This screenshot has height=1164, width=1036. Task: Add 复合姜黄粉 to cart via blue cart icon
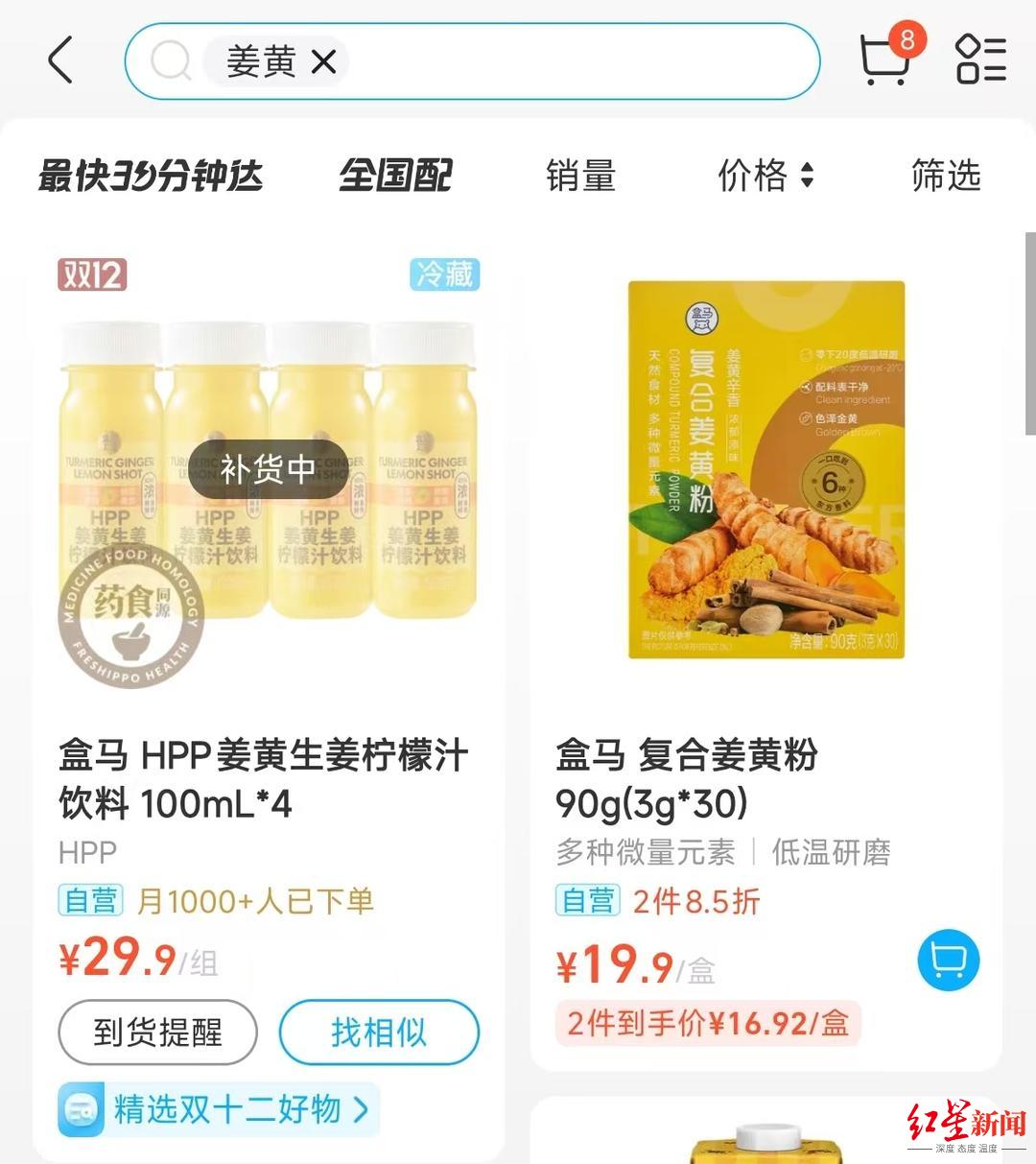pos(948,960)
